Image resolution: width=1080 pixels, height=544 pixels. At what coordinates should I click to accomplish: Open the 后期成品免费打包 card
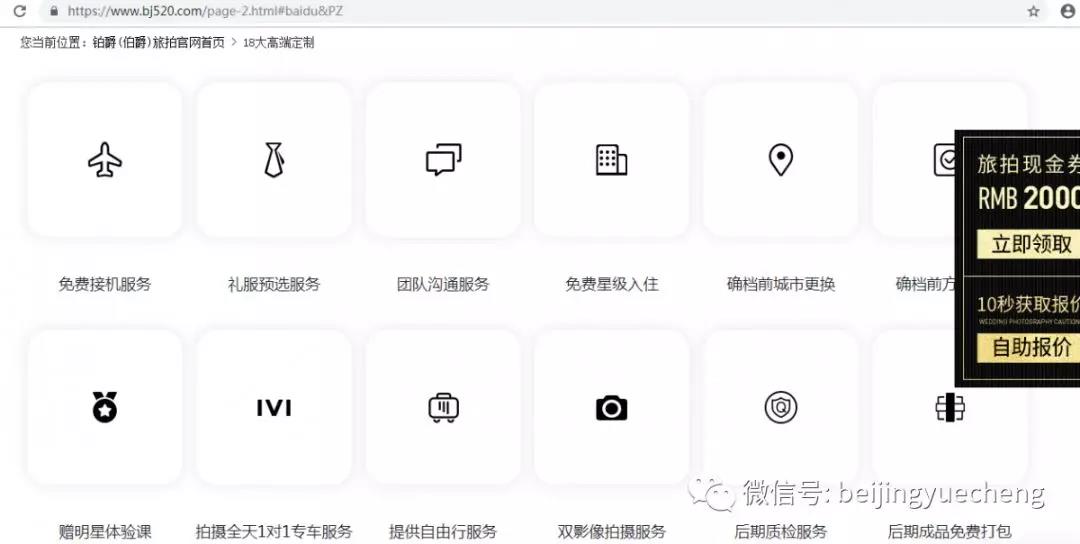tap(948, 408)
